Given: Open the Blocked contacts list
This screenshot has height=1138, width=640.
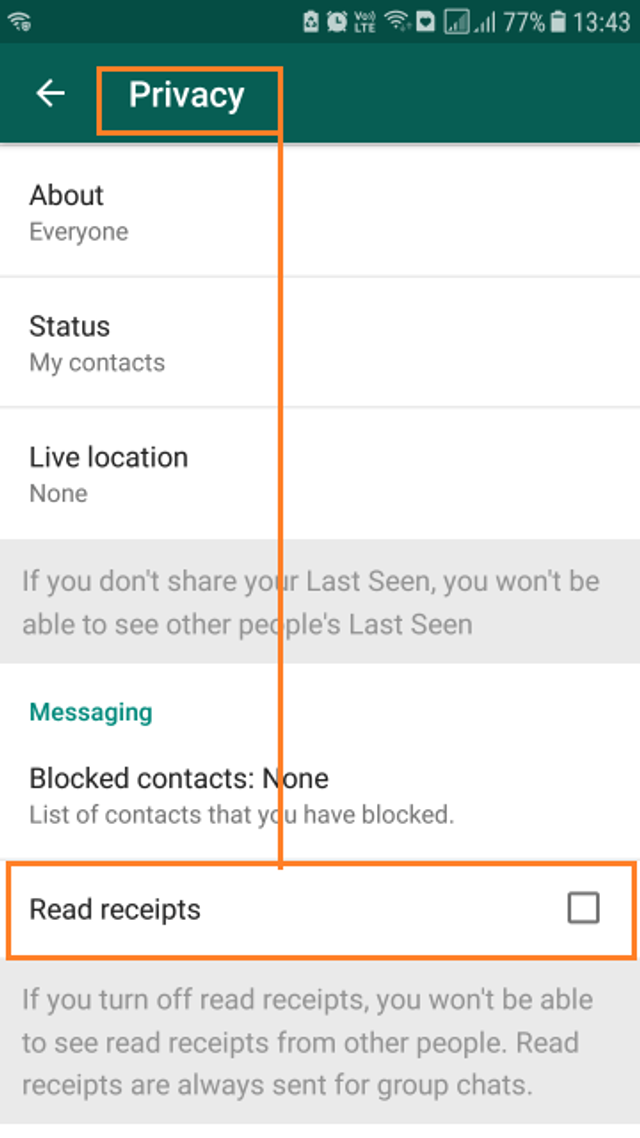Looking at the screenshot, I should (x=320, y=793).
